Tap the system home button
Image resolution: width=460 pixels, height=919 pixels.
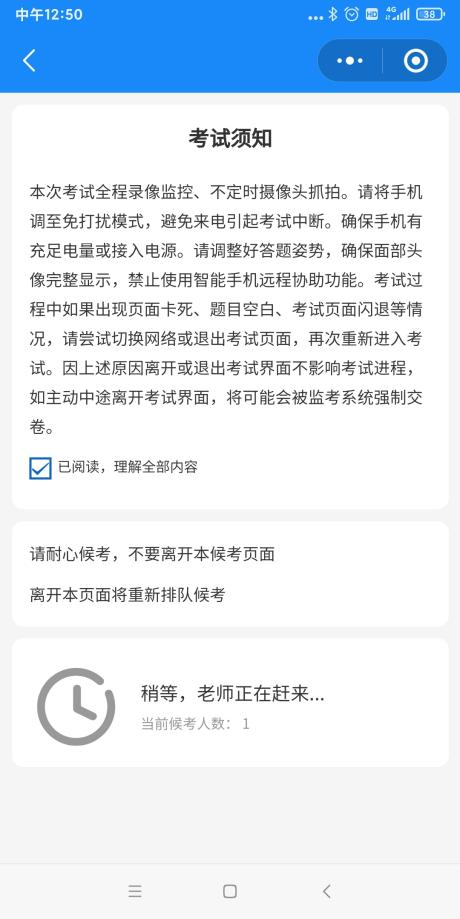coord(230,891)
